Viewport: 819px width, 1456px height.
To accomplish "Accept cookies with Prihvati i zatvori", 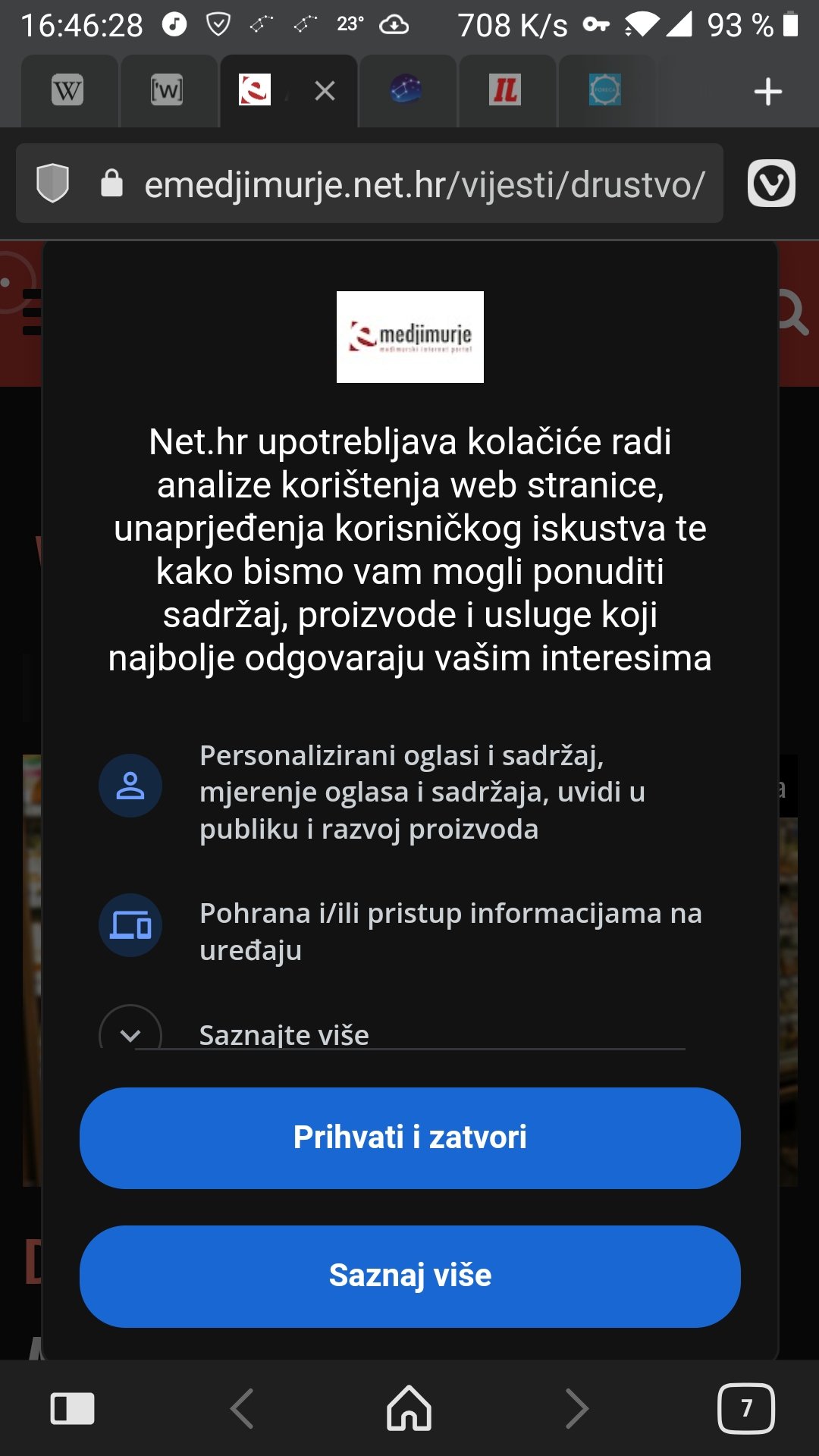I will click(x=409, y=1137).
